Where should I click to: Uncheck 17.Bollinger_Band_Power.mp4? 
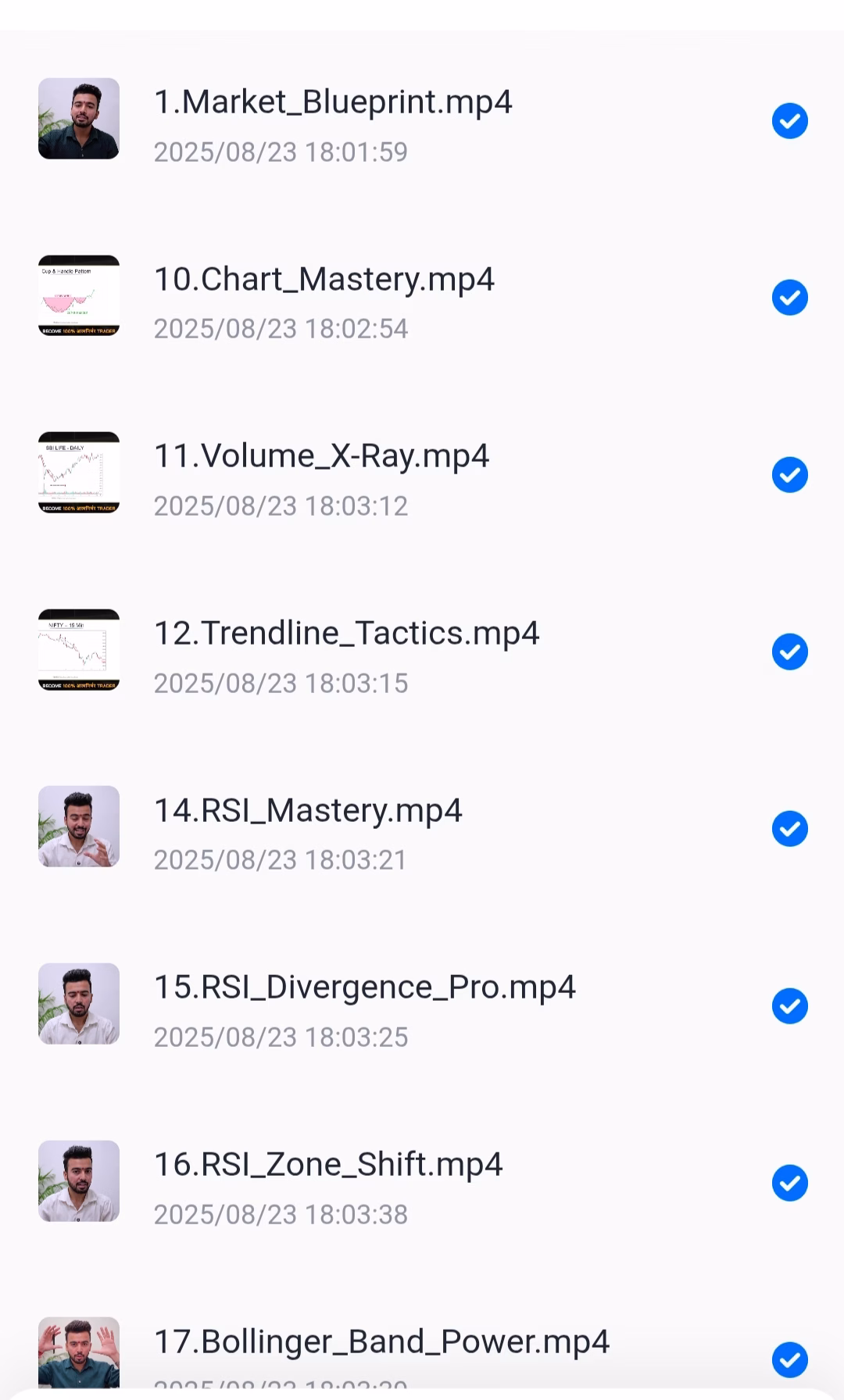click(x=789, y=1360)
